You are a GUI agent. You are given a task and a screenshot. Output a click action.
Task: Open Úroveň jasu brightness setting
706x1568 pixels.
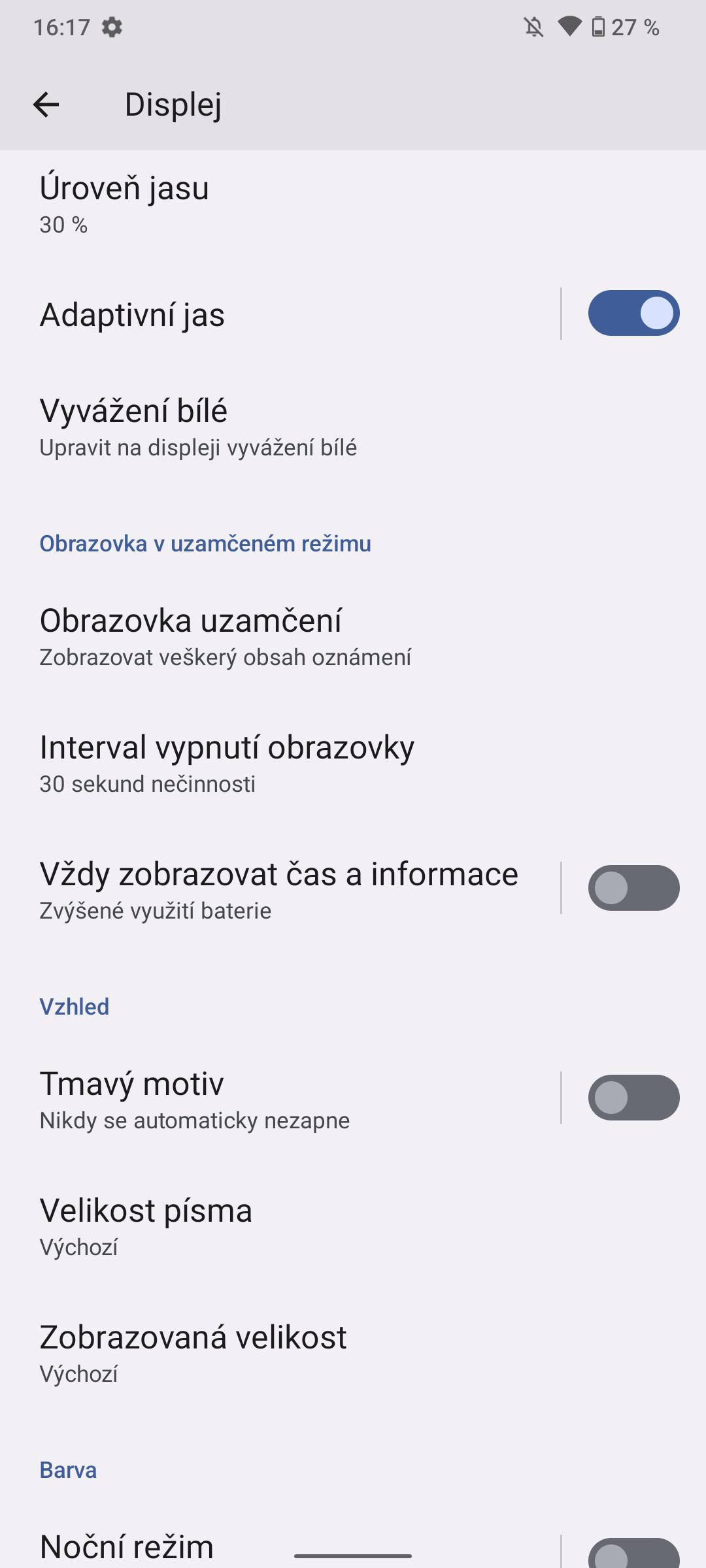click(353, 203)
